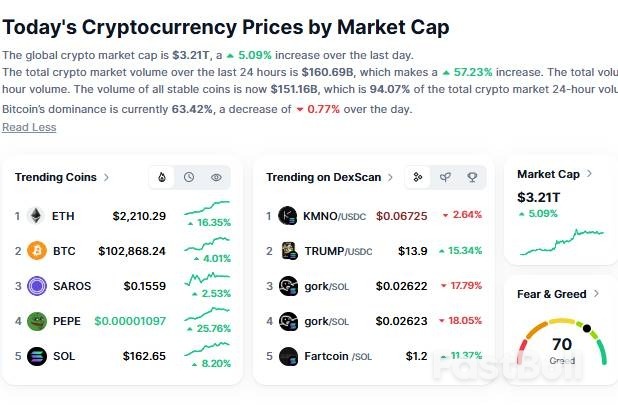618x405 pixels.
Task: Tap the Read Less link
Action: [29, 127]
